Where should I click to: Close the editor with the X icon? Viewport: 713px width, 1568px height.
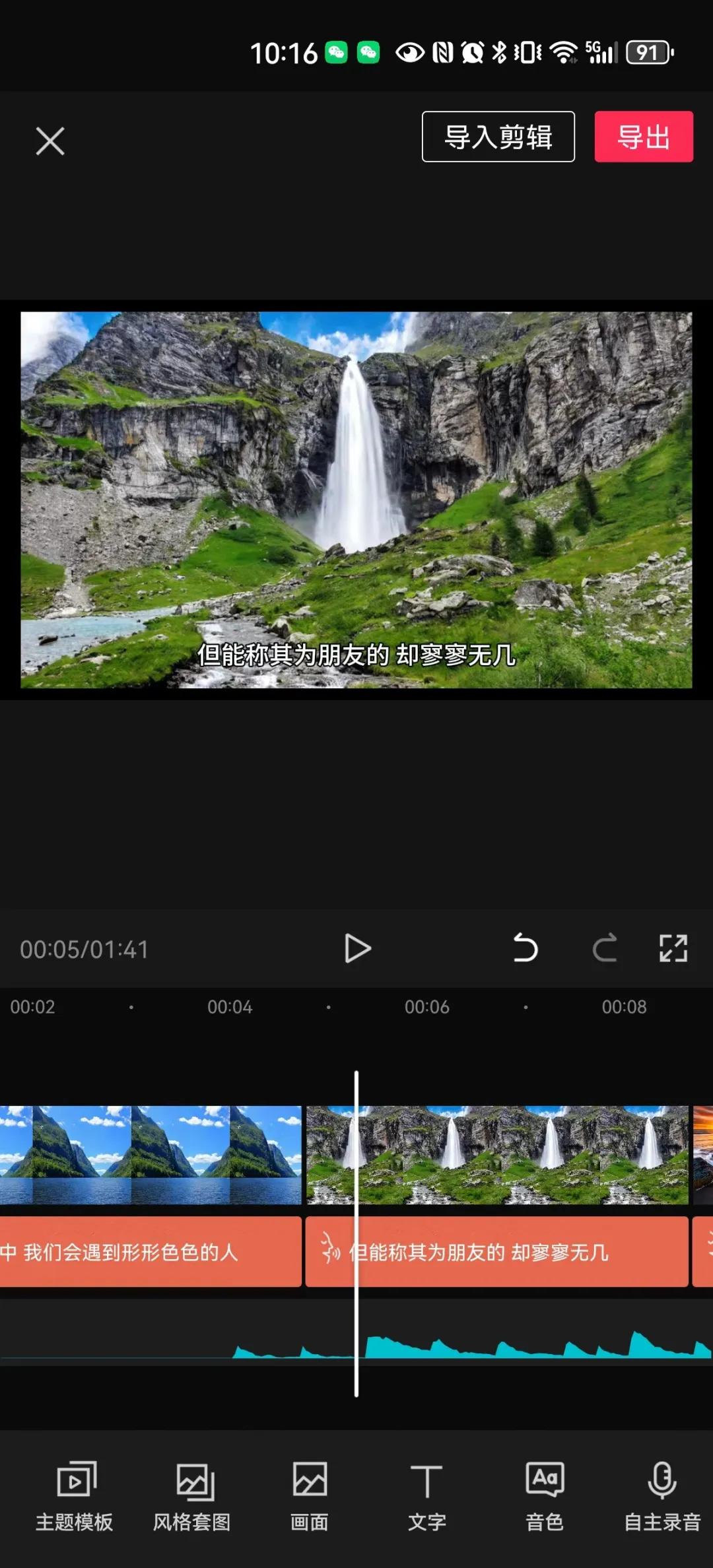point(50,141)
